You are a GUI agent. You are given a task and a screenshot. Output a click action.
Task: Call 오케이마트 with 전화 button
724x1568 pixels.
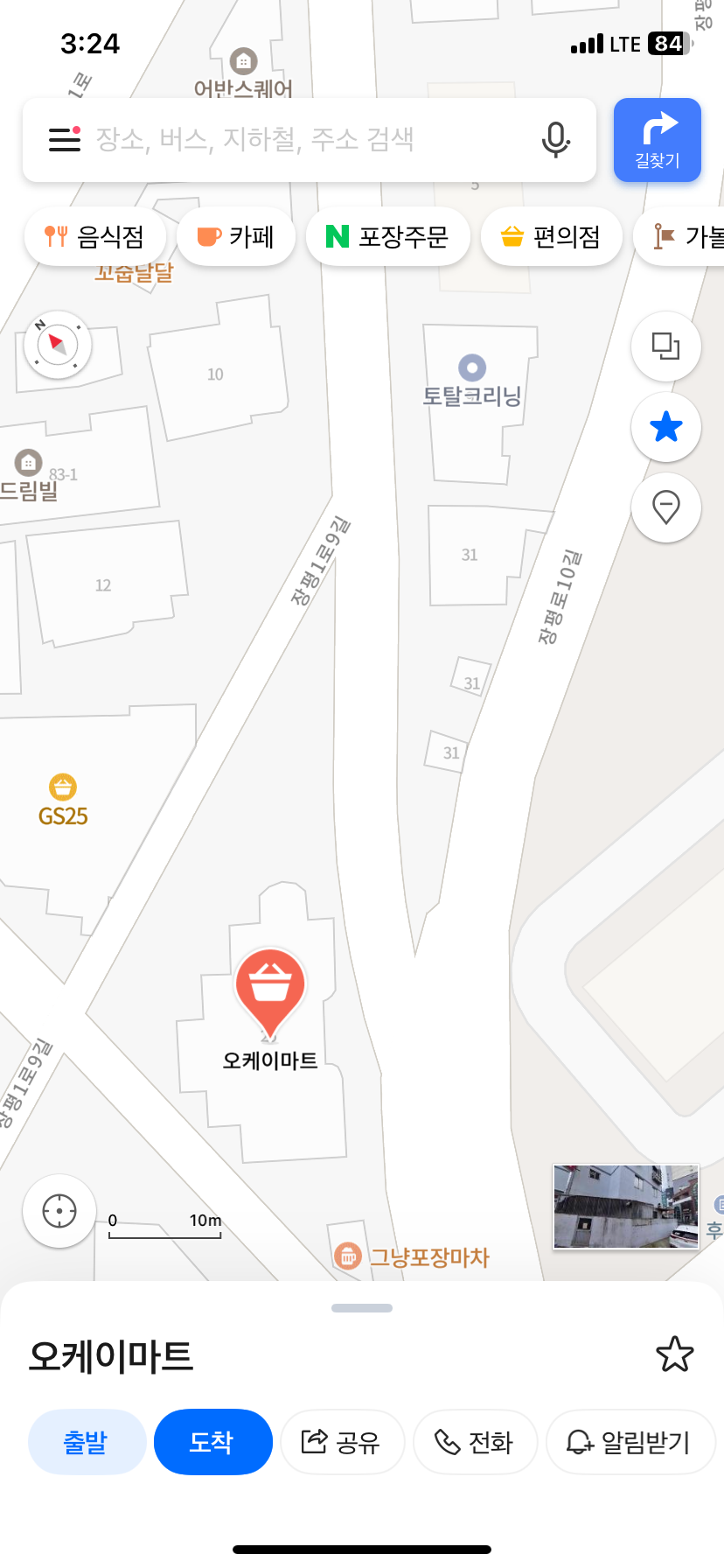475,1442
